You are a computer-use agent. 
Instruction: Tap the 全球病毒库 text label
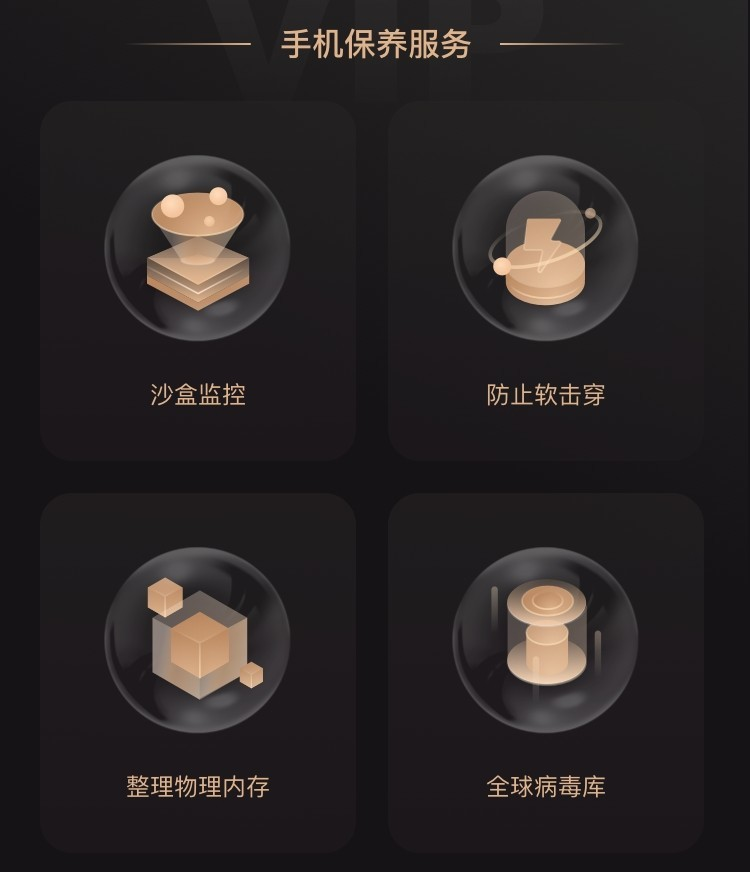(545, 786)
